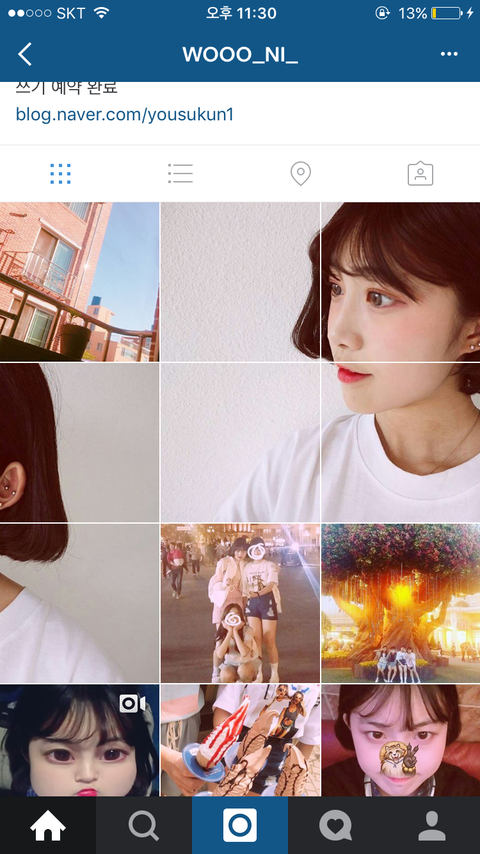Open the three-dot options menu
The width and height of the screenshot is (480, 854).
[x=449, y=54]
